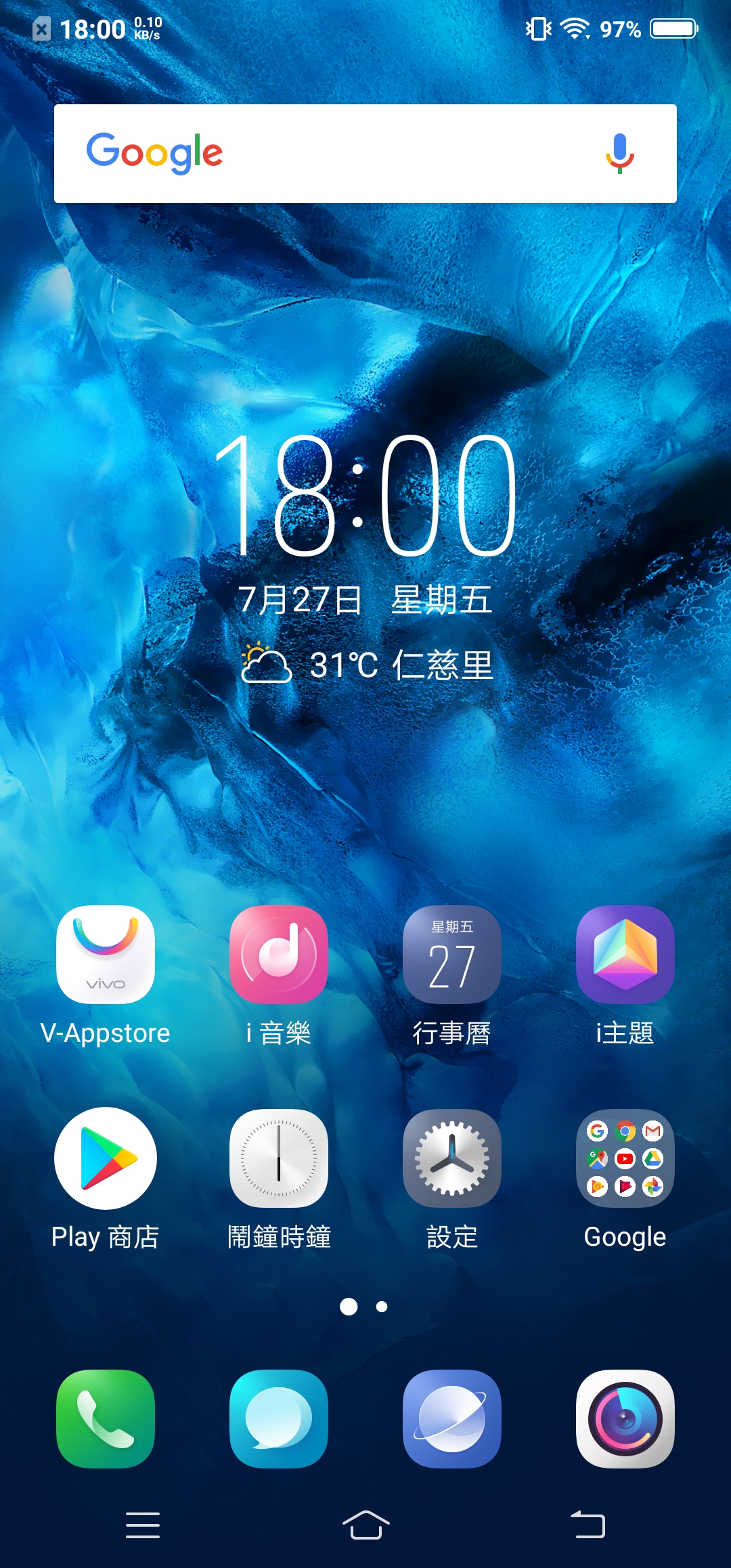This screenshot has width=731, height=1568.
Task: Open the weather info for 仁慈里
Action: click(x=368, y=664)
